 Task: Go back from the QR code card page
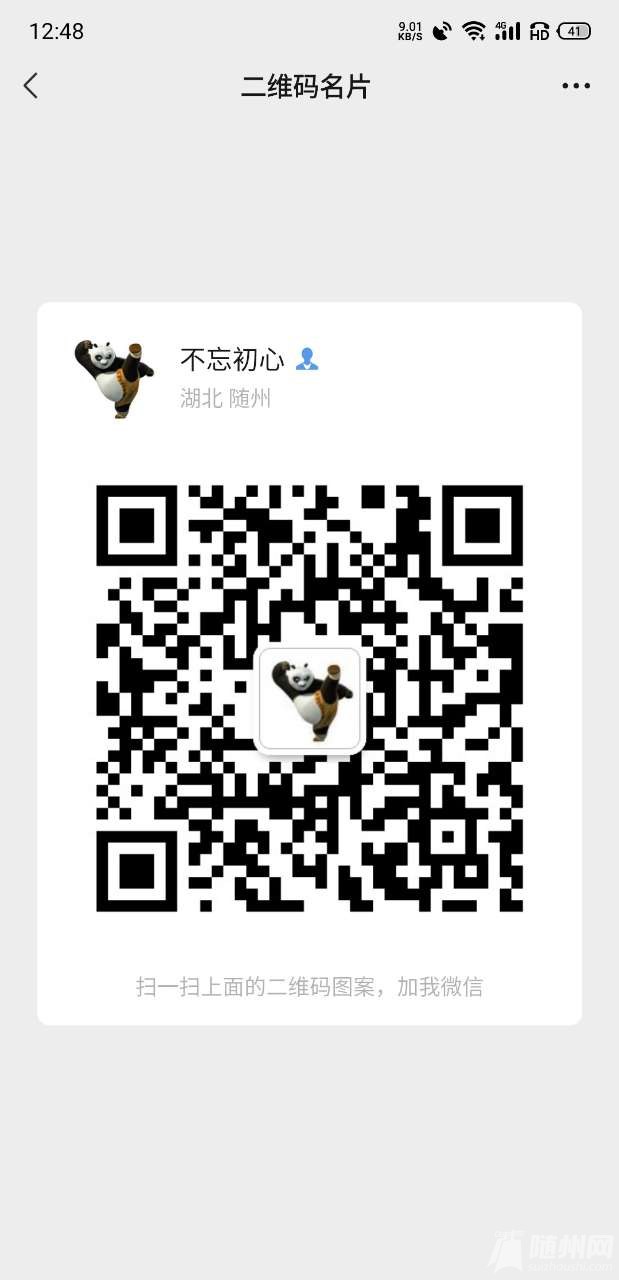coord(31,86)
